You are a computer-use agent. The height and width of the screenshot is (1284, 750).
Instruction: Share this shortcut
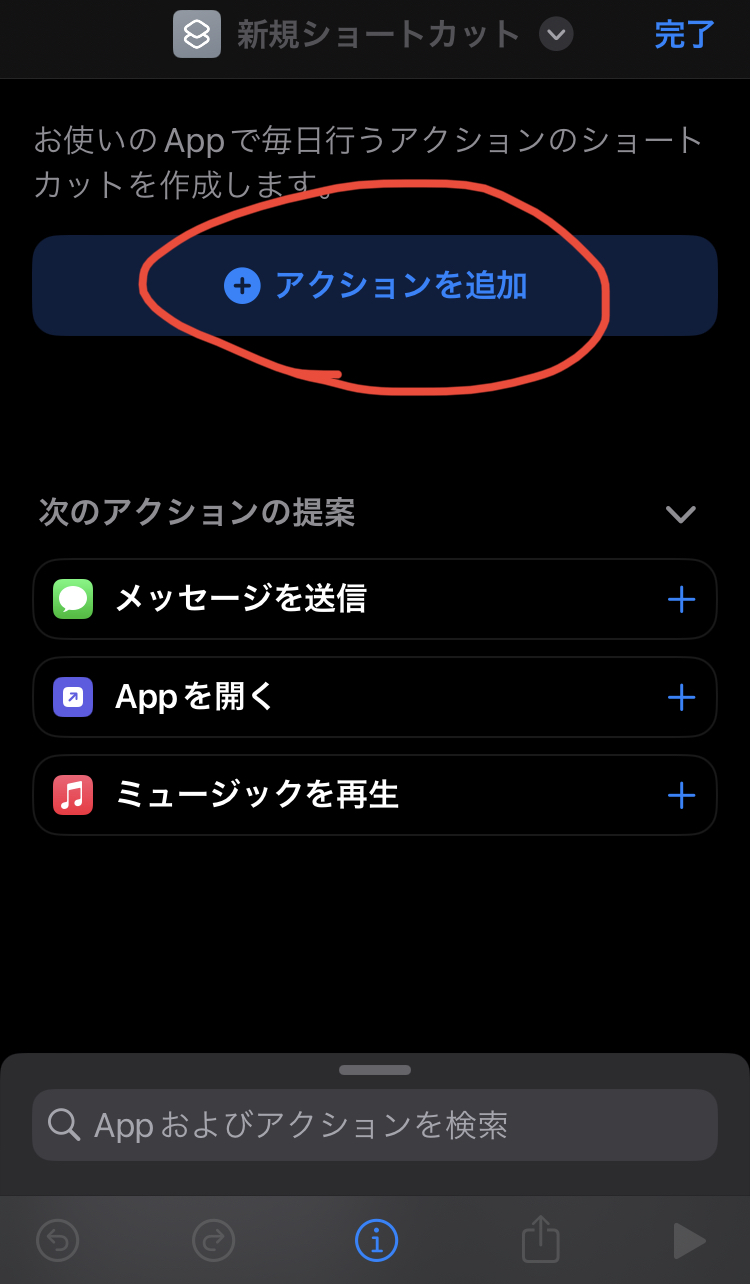540,1240
